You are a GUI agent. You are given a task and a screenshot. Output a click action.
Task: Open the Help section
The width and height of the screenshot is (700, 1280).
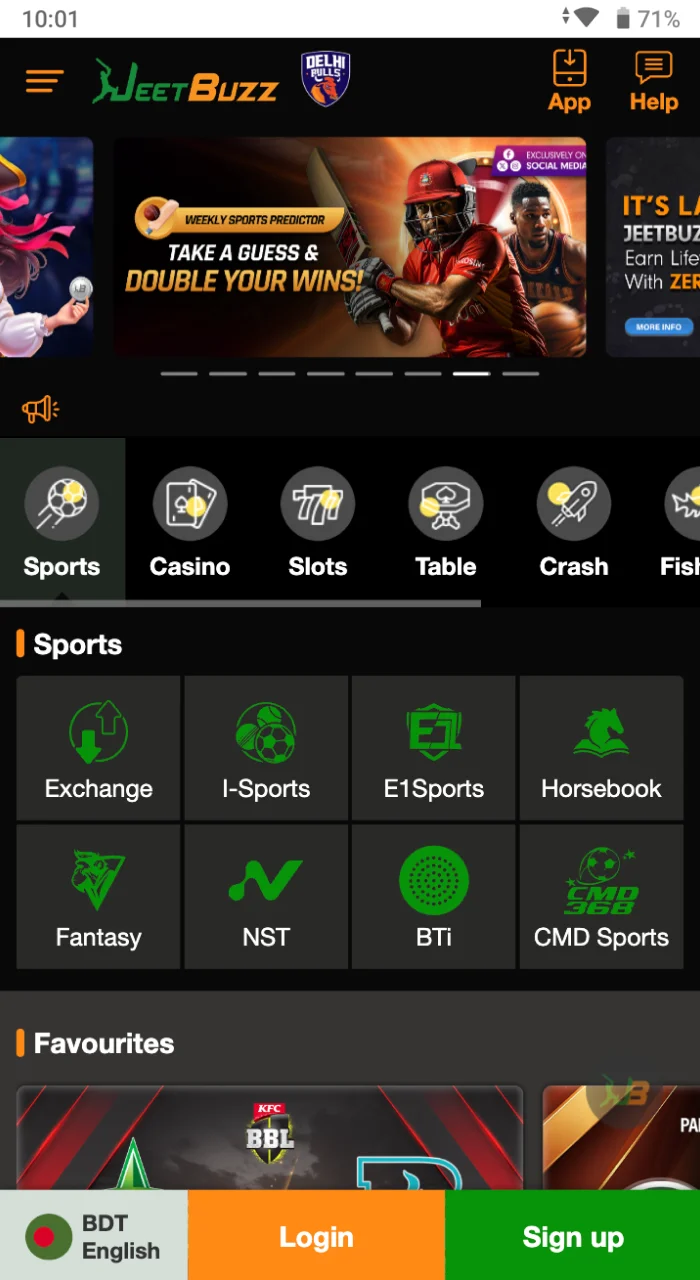[653, 82]
